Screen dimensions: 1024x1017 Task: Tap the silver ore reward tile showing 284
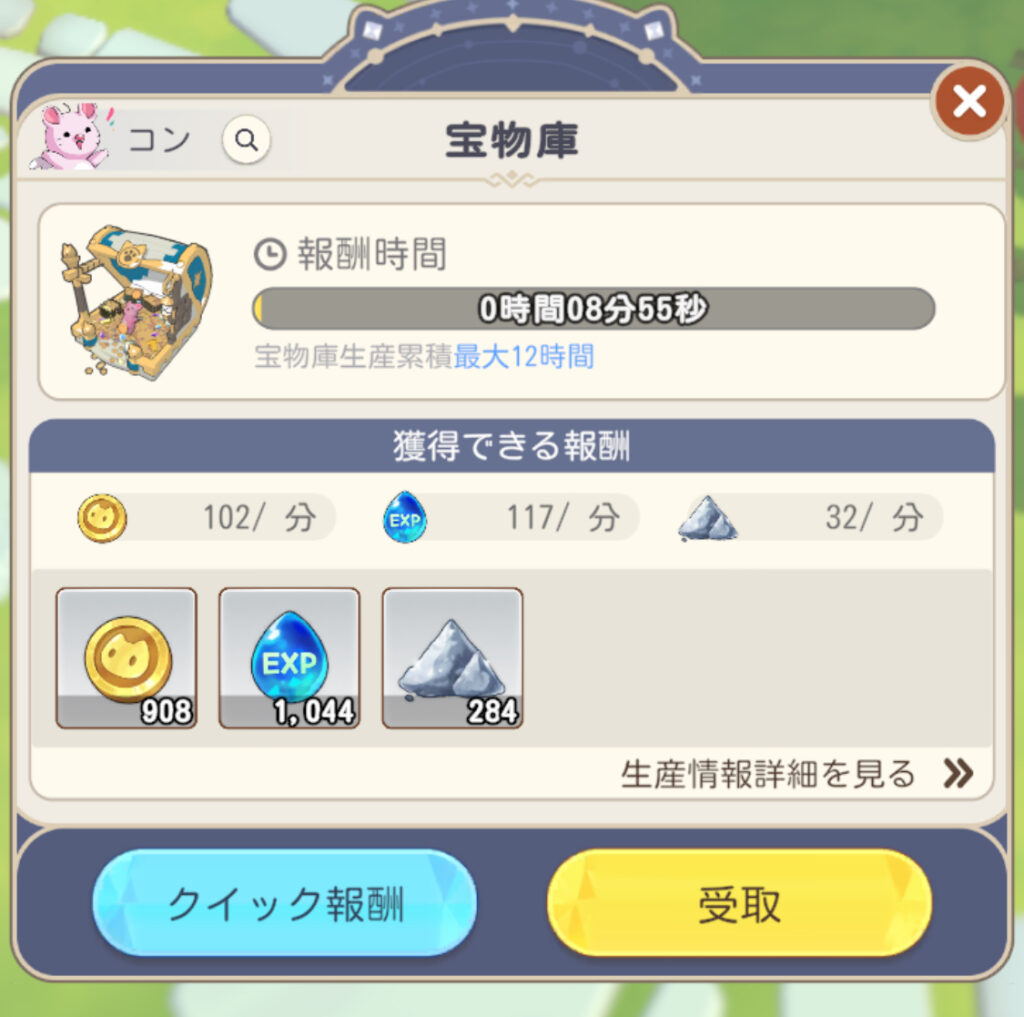(x=452, y=657)
